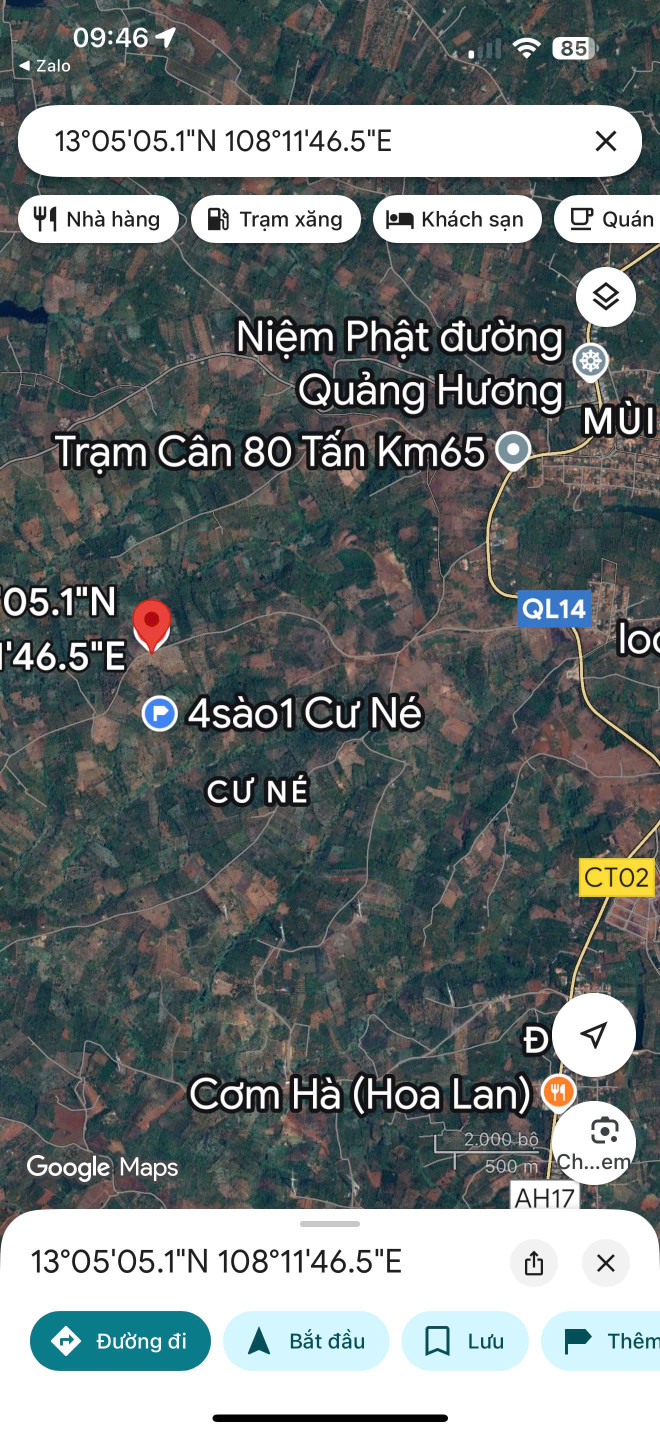Close the location info panel

click(605, 1263)
